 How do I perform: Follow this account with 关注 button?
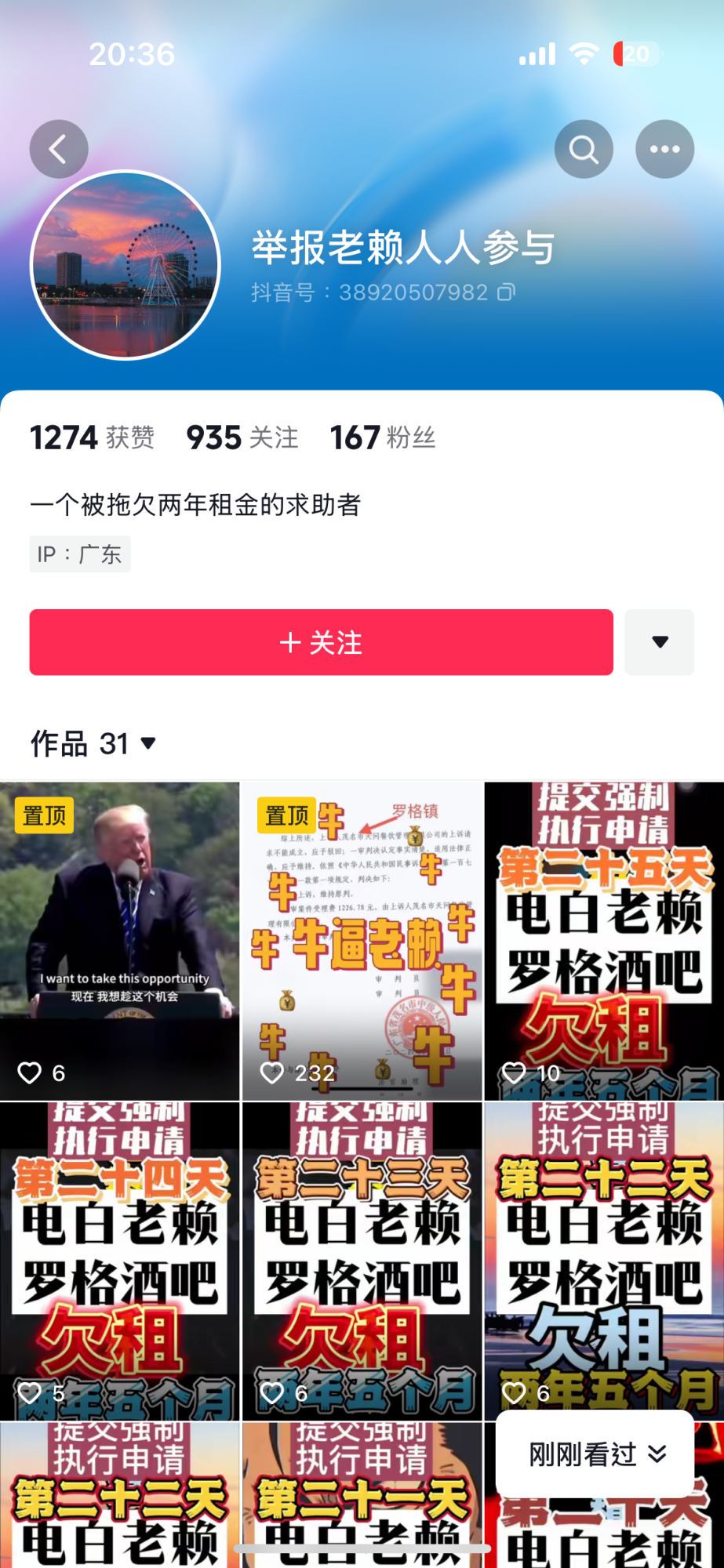pos(321,642)
